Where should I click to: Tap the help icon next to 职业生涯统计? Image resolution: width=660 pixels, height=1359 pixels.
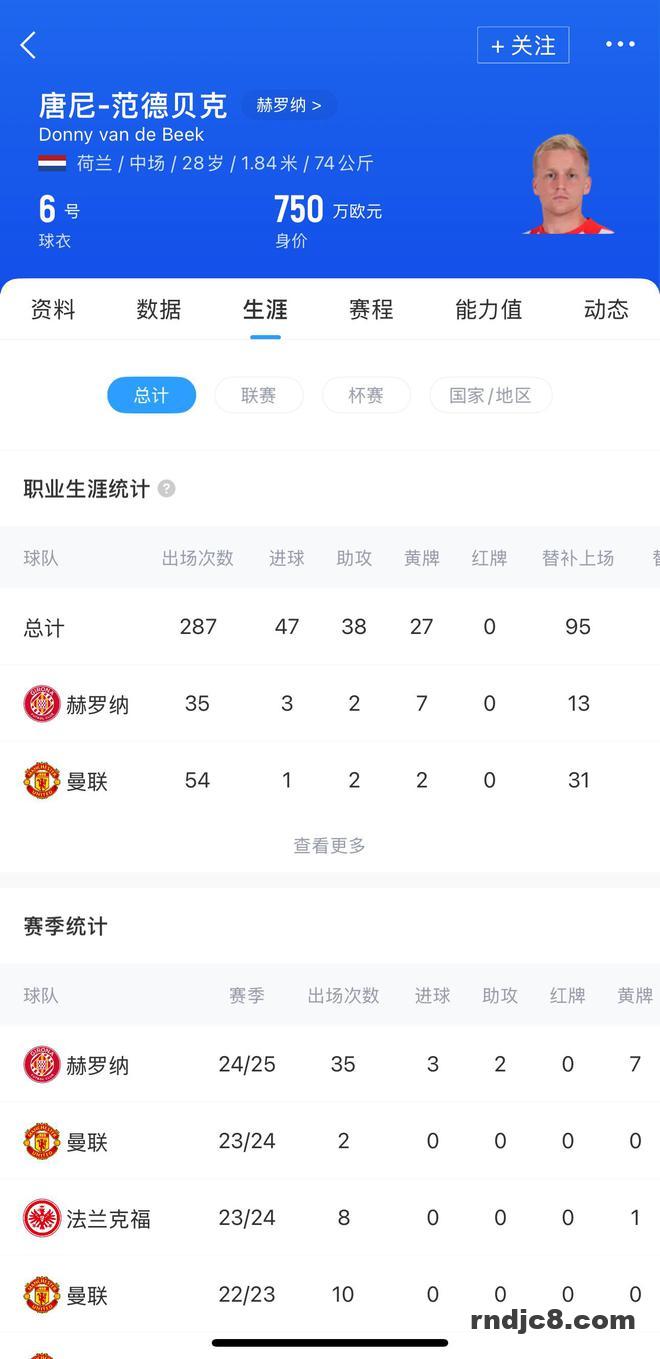(167, 489)
